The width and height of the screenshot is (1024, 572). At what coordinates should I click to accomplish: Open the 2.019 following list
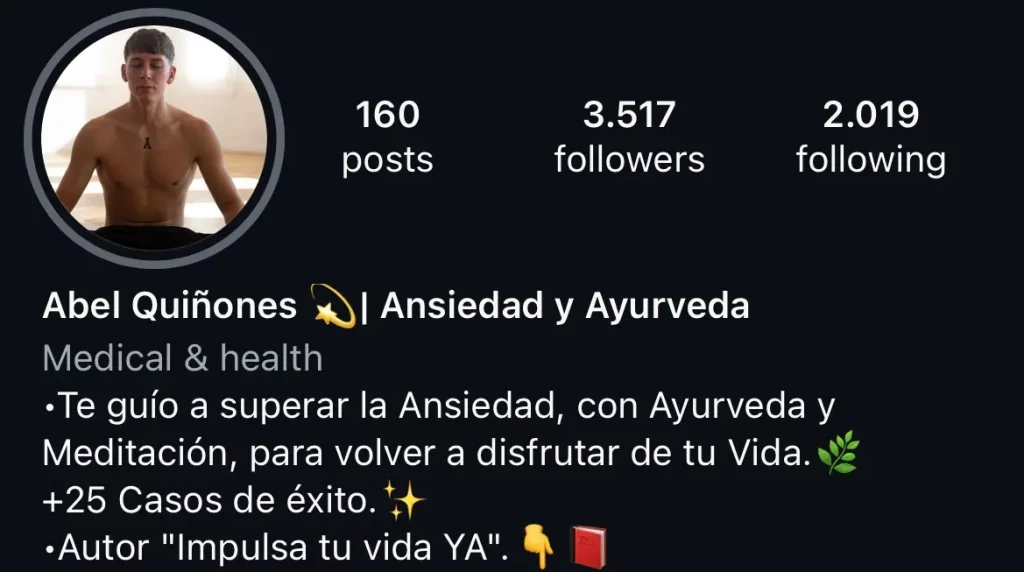tap(870, 137)
